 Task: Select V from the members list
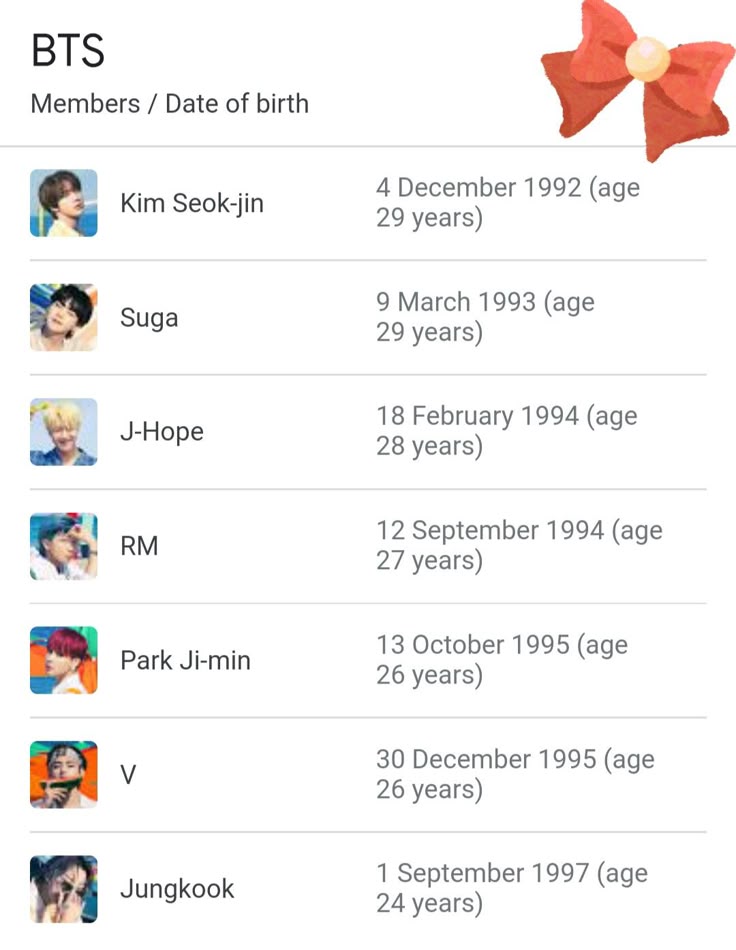(128, 774)
